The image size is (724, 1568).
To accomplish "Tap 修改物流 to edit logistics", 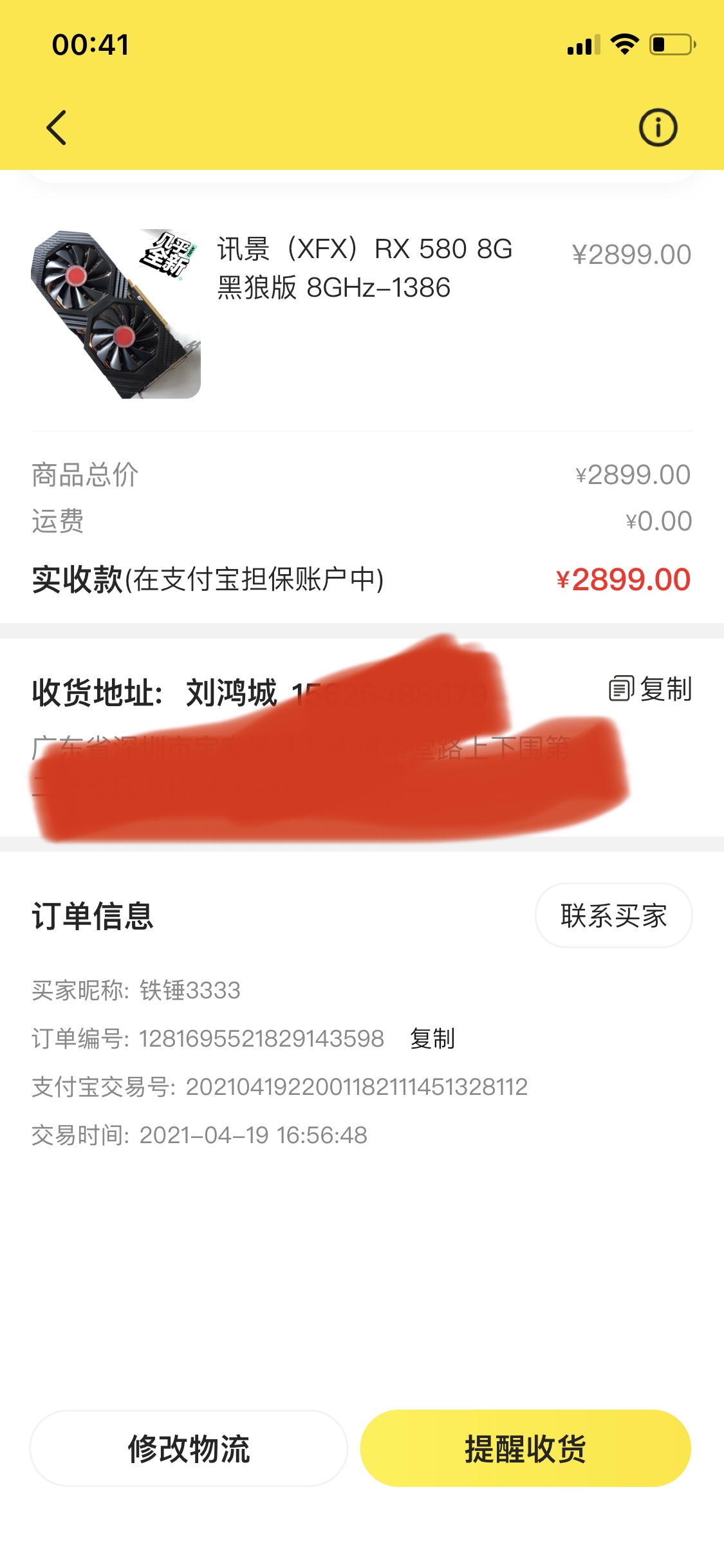I will (189, 1448).
